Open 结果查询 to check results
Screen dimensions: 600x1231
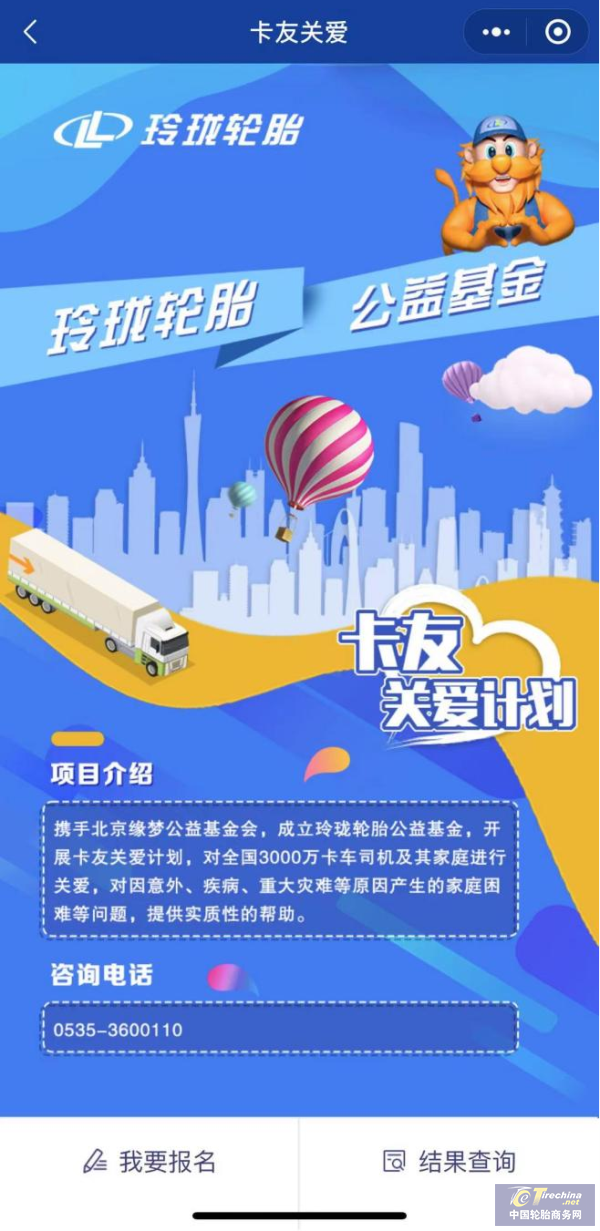(x=450, y=1161)
